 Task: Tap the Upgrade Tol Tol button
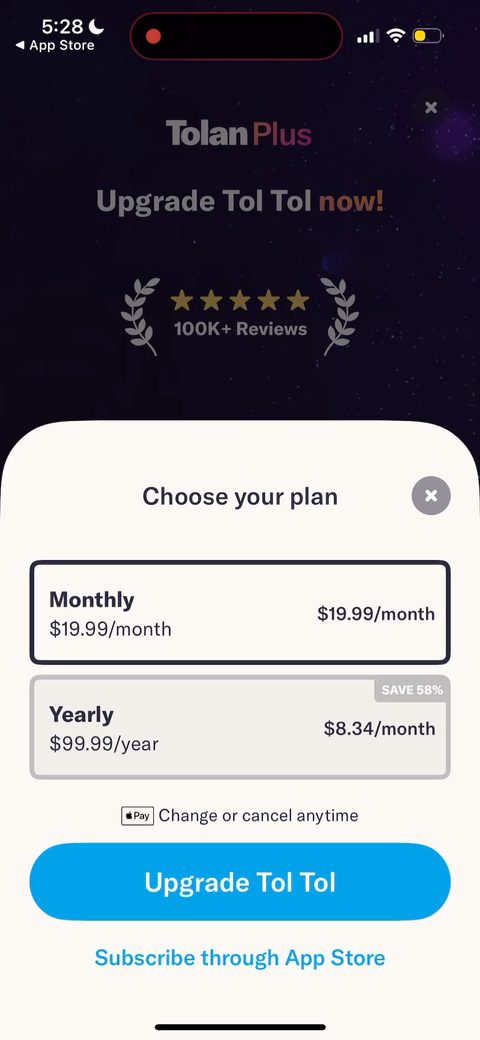(240, 882)
